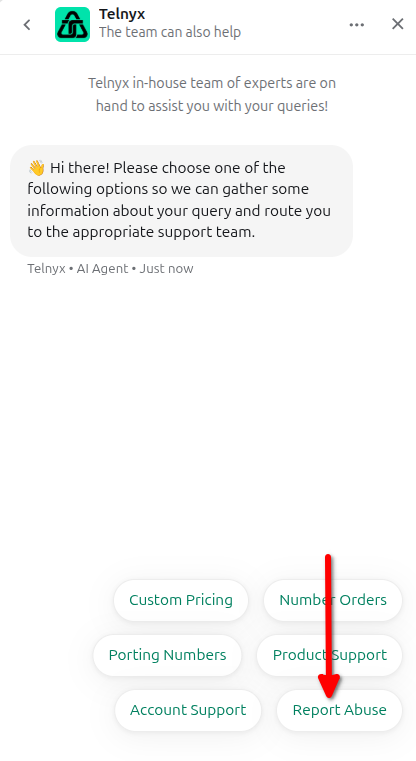This screenshot has width=416, height=761.
Task: Choose Account Support
Action: [188, 710]
